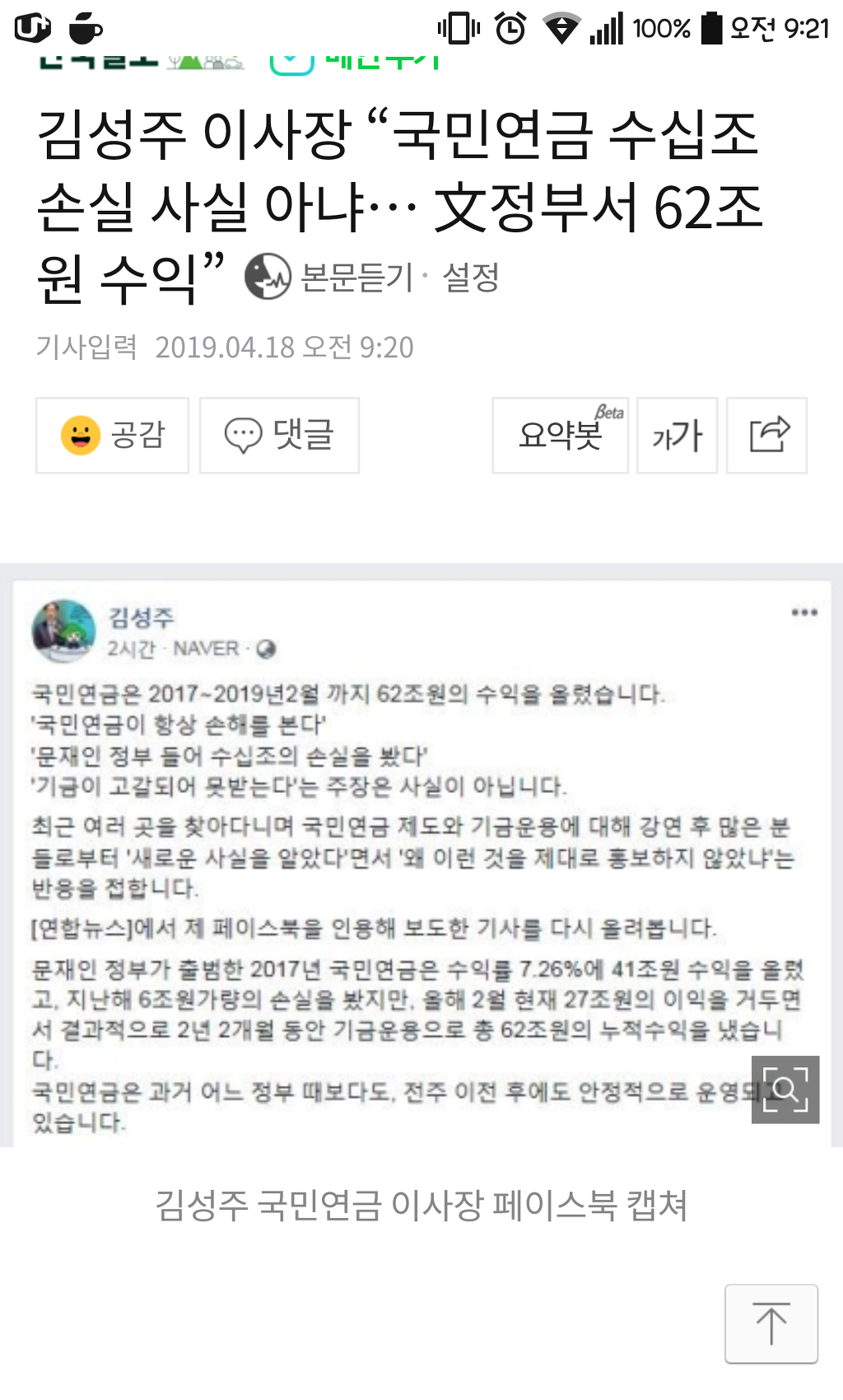Viewport: 843px width, 1400px height.
Task: Share this article
Action: click(x=767, y=435)
